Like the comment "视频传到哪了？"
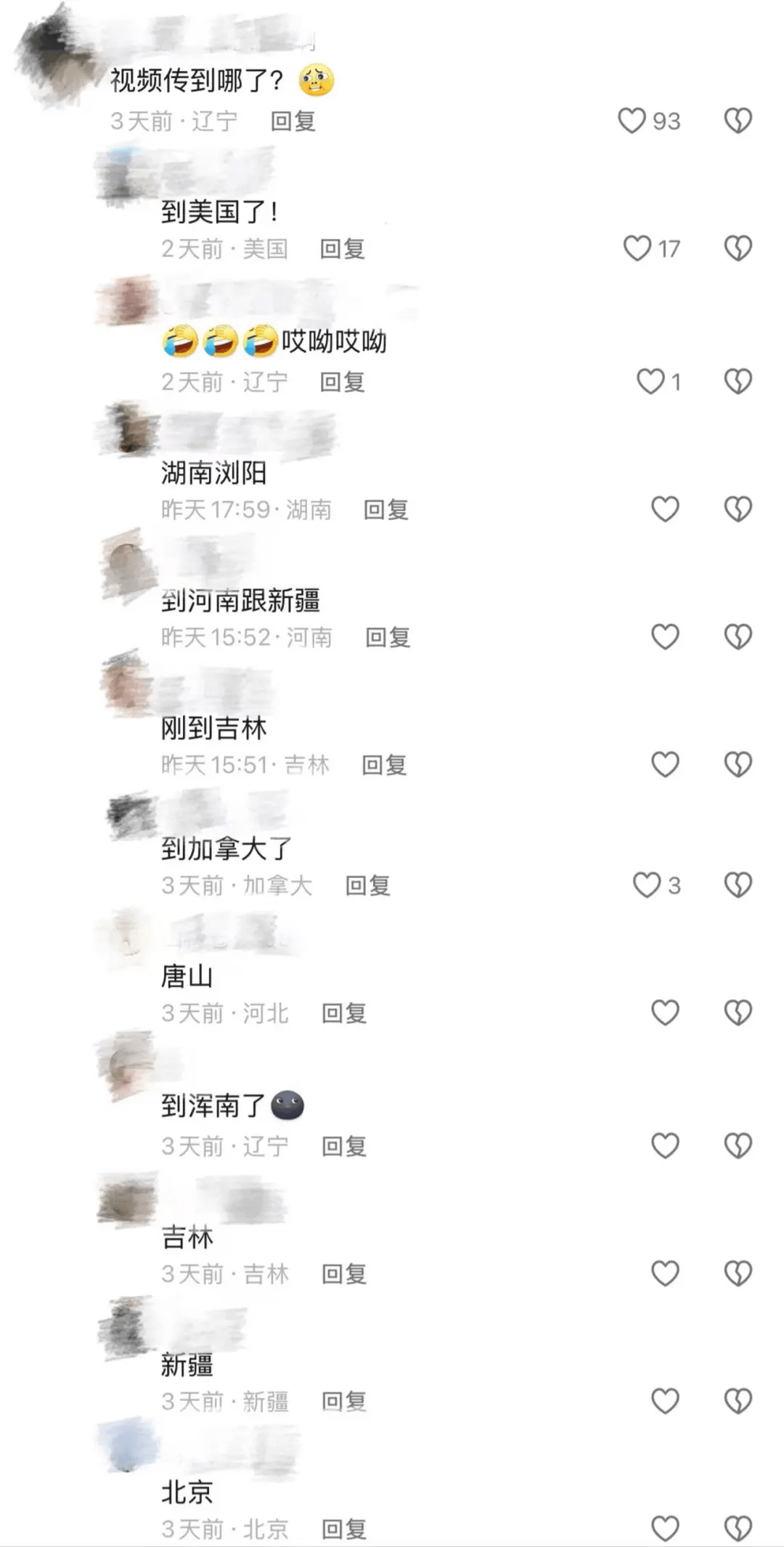The height and width of the screenshot is (1547, 784). (x=633, y=121)
